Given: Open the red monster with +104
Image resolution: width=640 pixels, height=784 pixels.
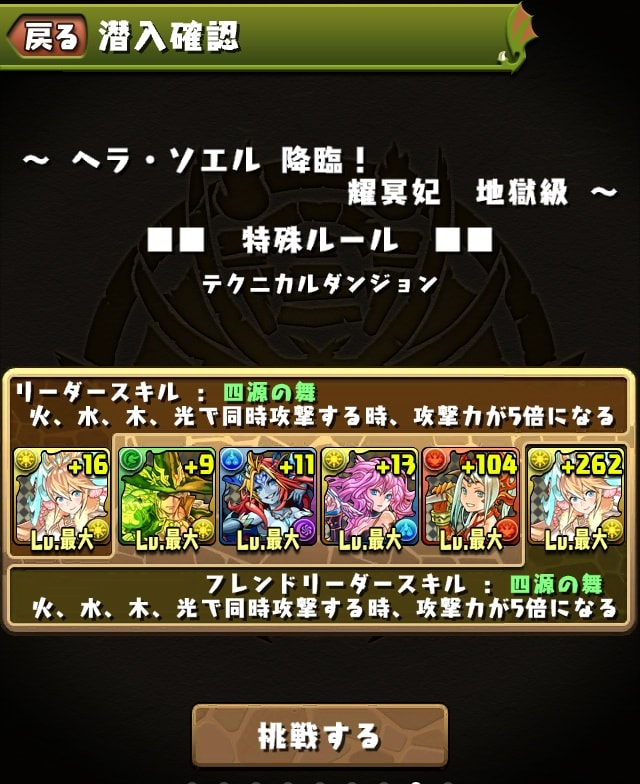Looking at the screenshot, I should tap(470, 497).
